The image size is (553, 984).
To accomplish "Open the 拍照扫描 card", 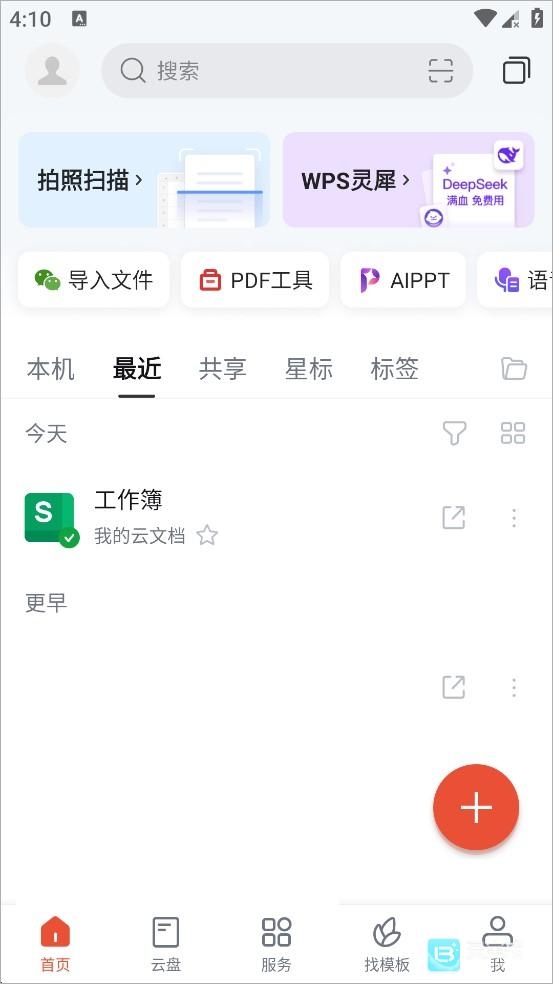I will point(144,179).
